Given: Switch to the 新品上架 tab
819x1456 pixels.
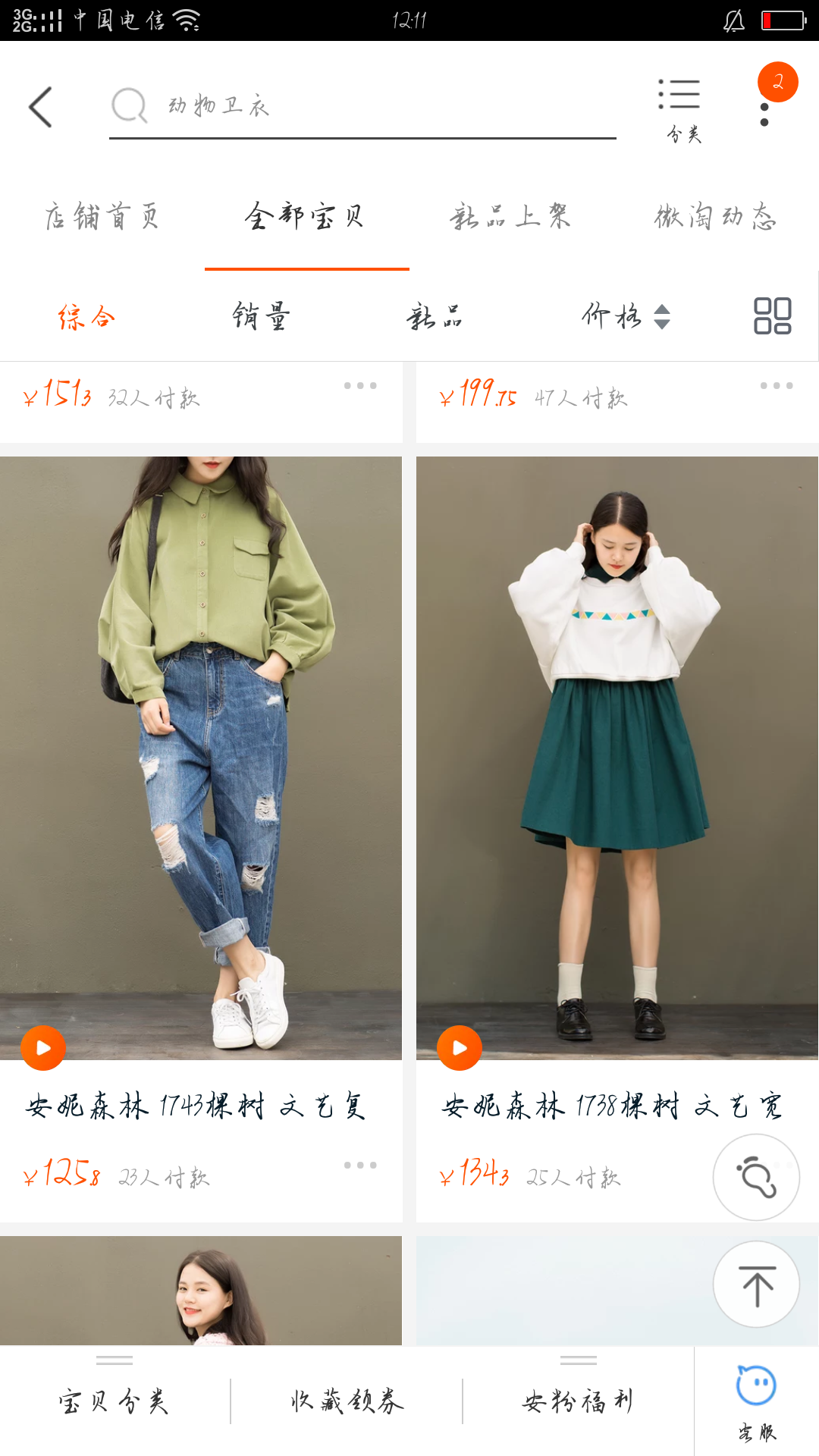Looking at the screenshot, I should [510, 218].
